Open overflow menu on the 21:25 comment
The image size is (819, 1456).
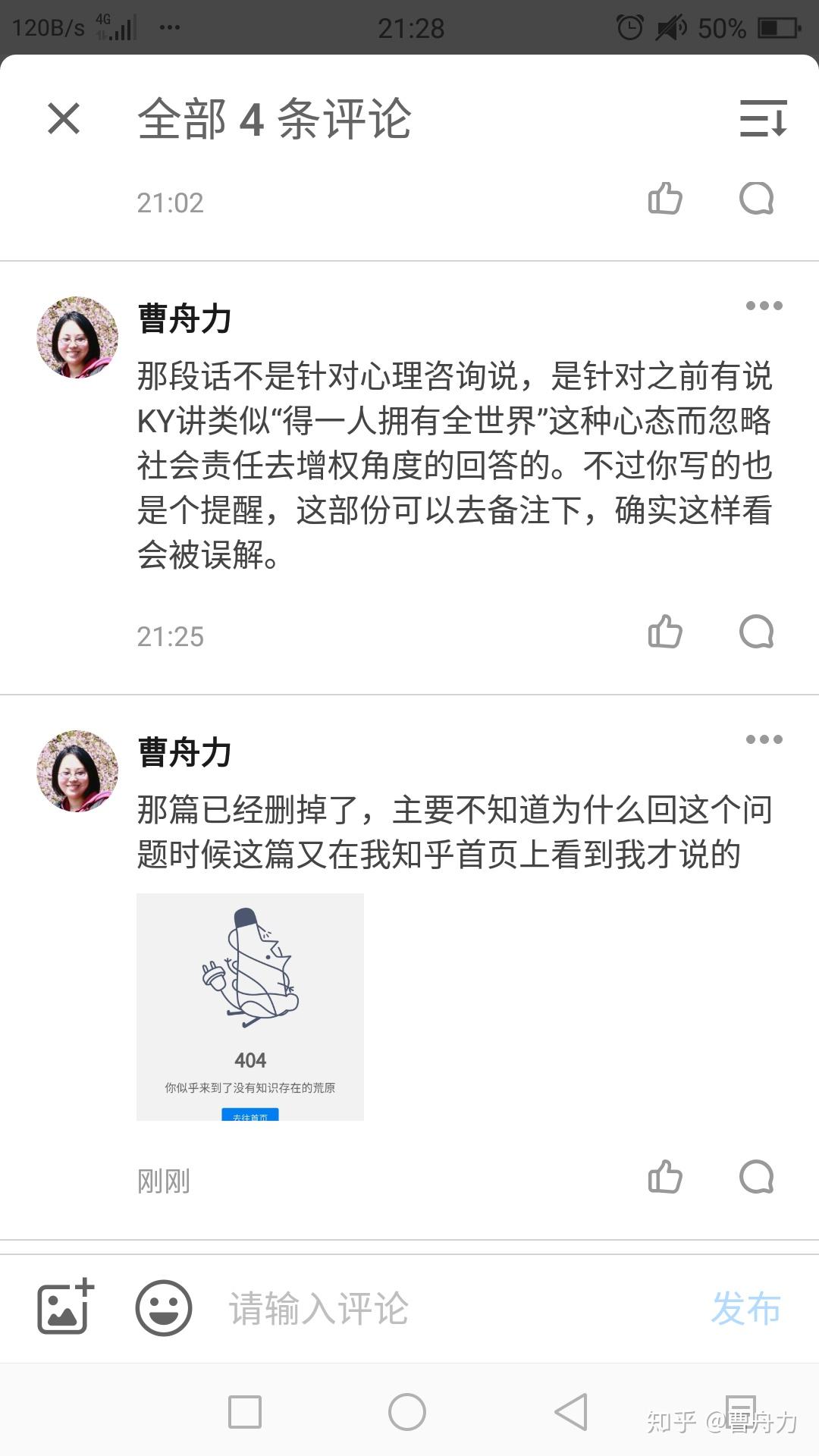click(764, 306)
